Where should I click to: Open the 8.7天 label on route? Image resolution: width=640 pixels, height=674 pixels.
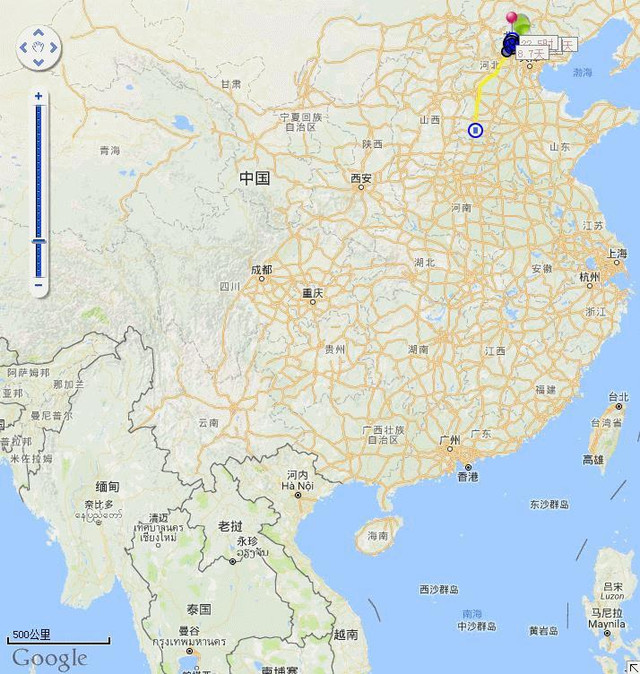pyautogui.click(x=532, y=52)
